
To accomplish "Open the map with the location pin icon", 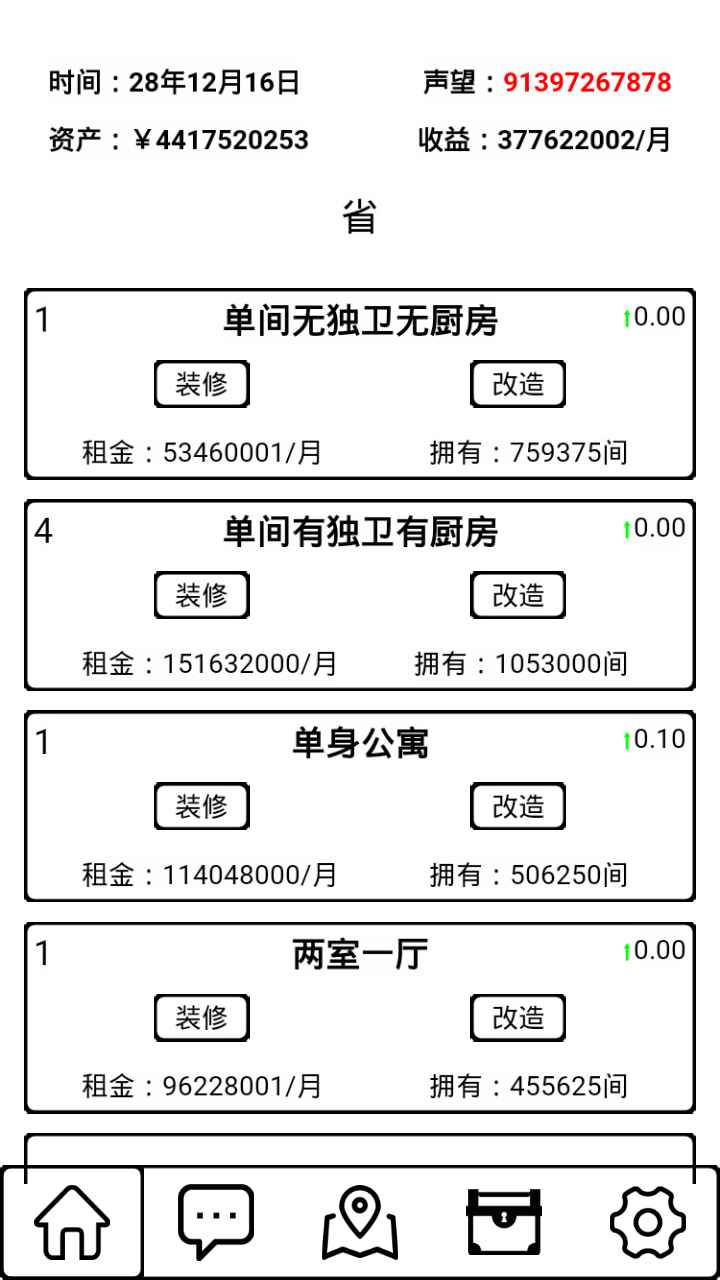I will (360, 1220).
